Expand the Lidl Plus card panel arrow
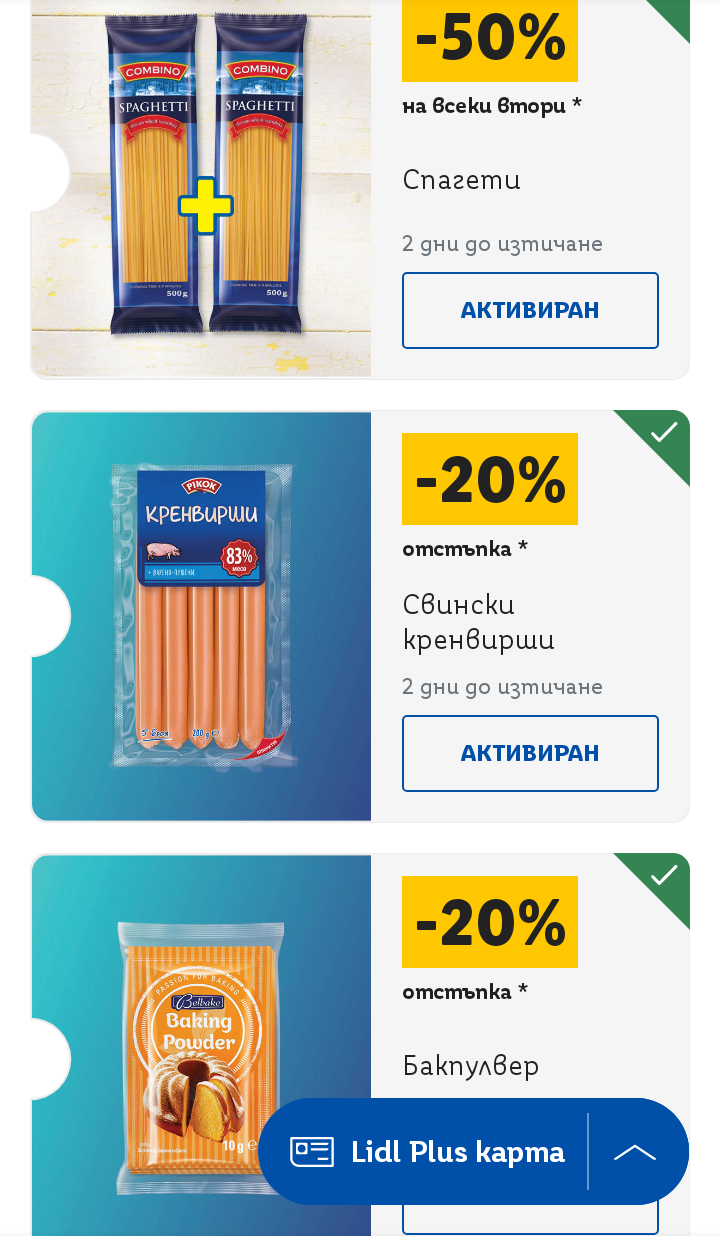720x1236 pixels. click(x=635, y=1152)
